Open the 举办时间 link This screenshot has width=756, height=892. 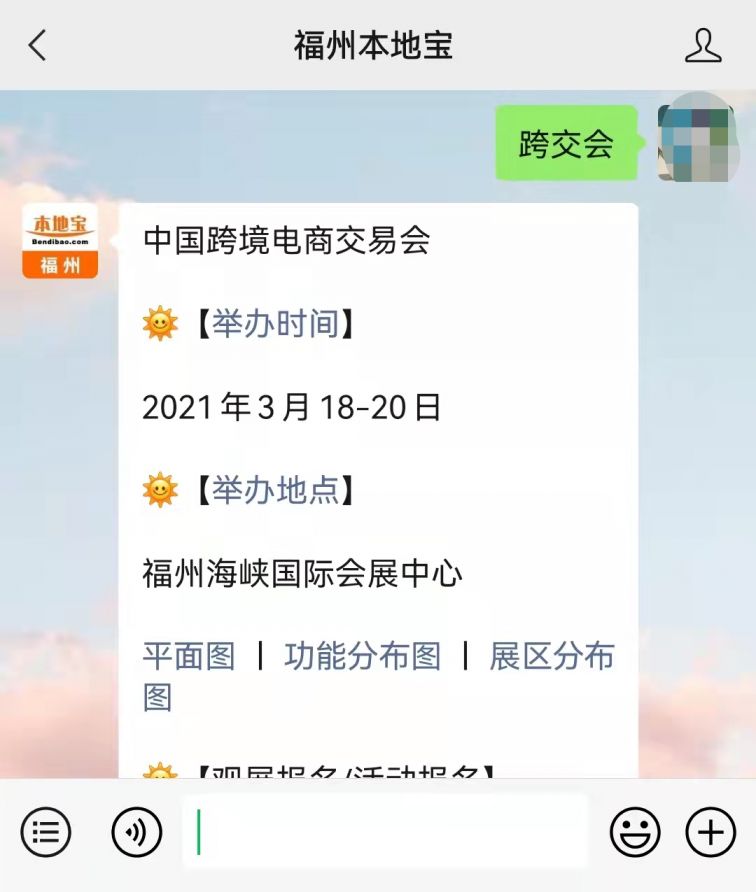[275, 324]
